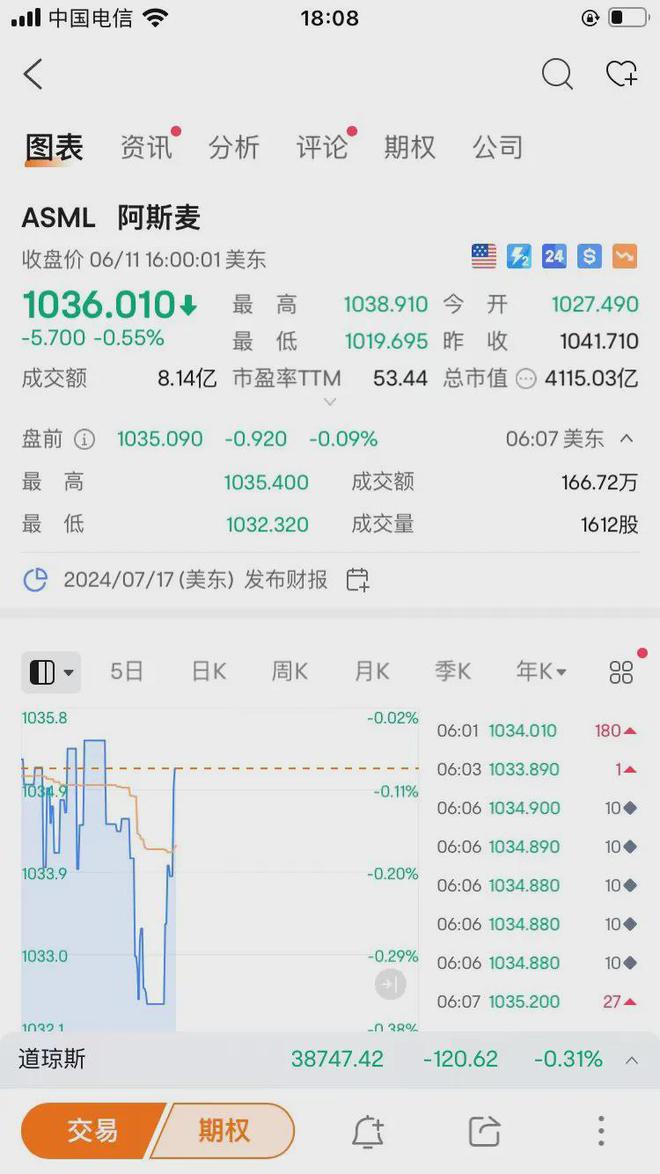Open the 评论 tab

[x=322, y=147]
